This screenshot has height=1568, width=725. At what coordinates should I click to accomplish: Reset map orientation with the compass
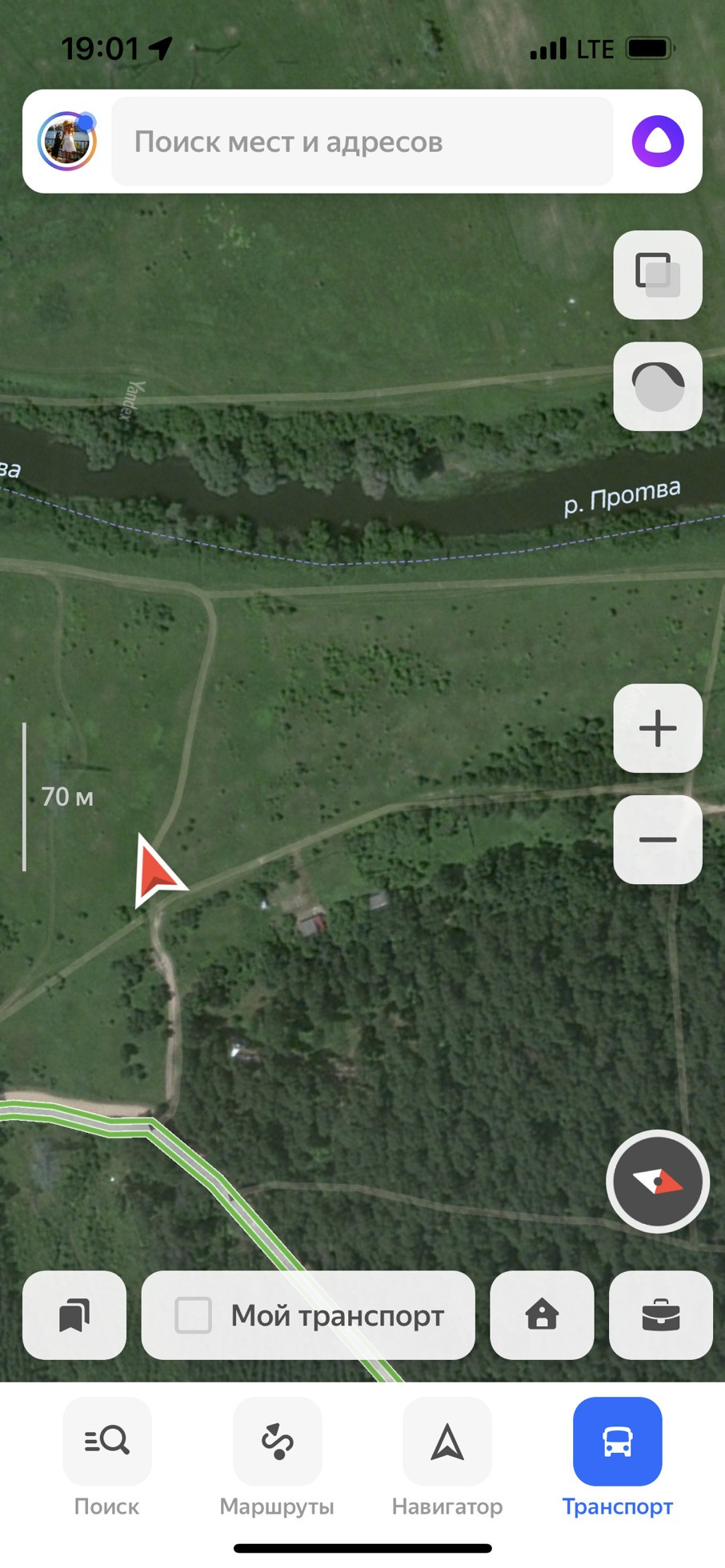click(x=658, y=1181)
